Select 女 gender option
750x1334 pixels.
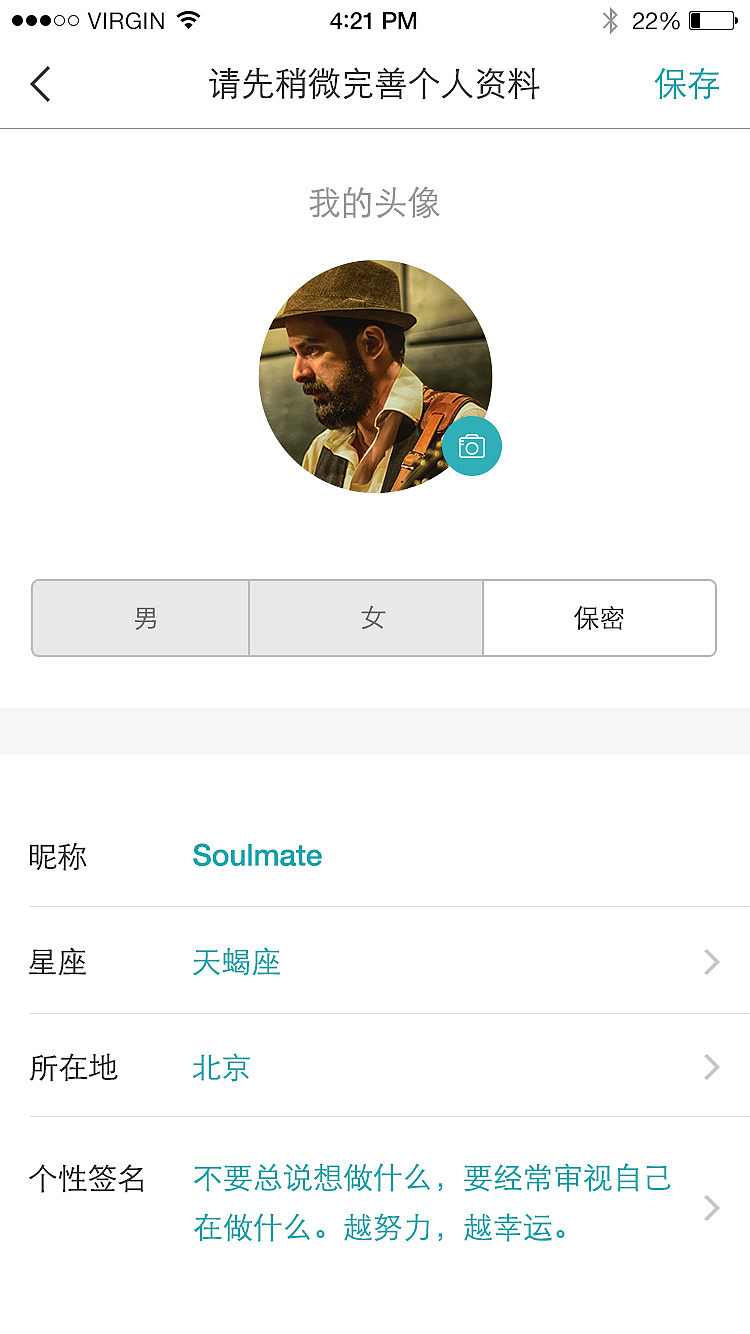[374, 618]
